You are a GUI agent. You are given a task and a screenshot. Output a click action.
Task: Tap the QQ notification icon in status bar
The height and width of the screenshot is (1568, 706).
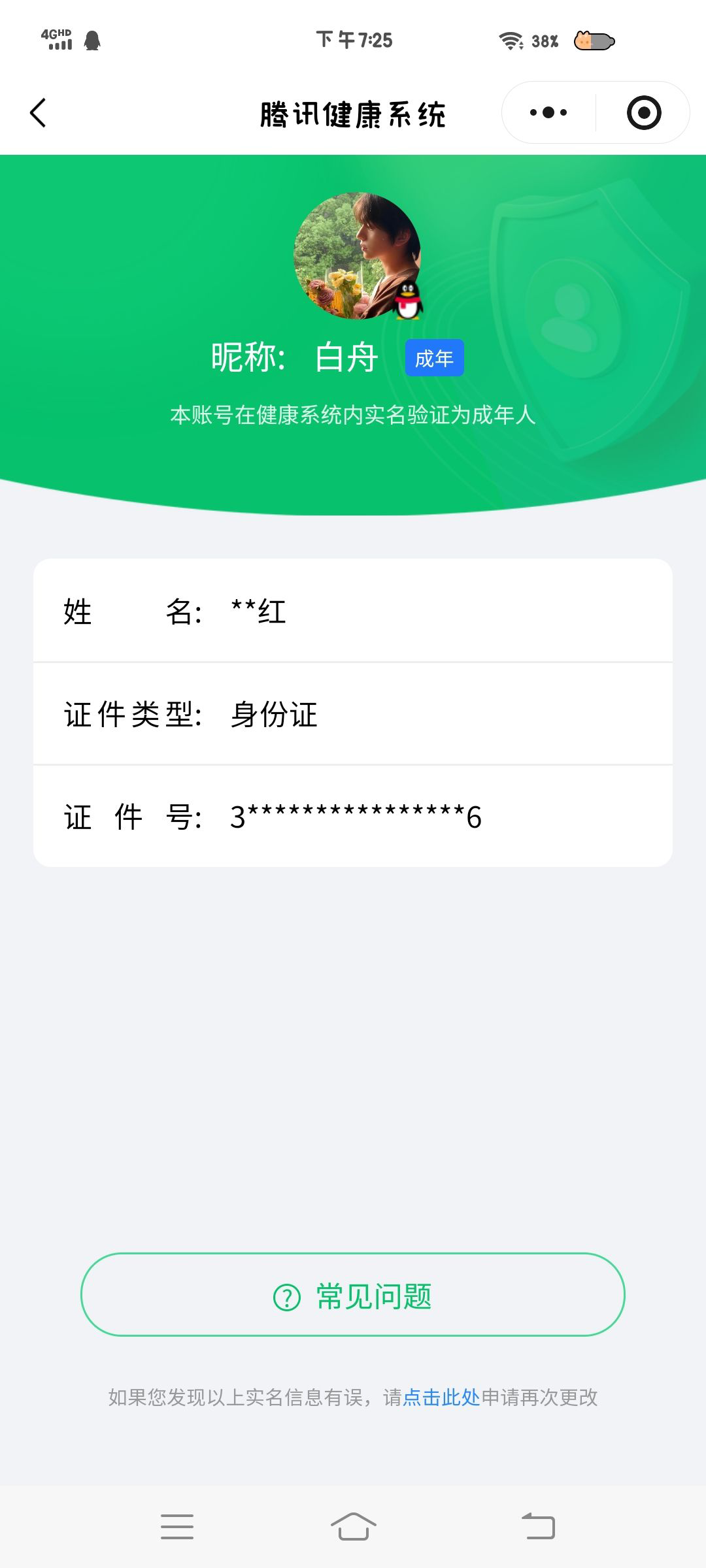[92, 38]
